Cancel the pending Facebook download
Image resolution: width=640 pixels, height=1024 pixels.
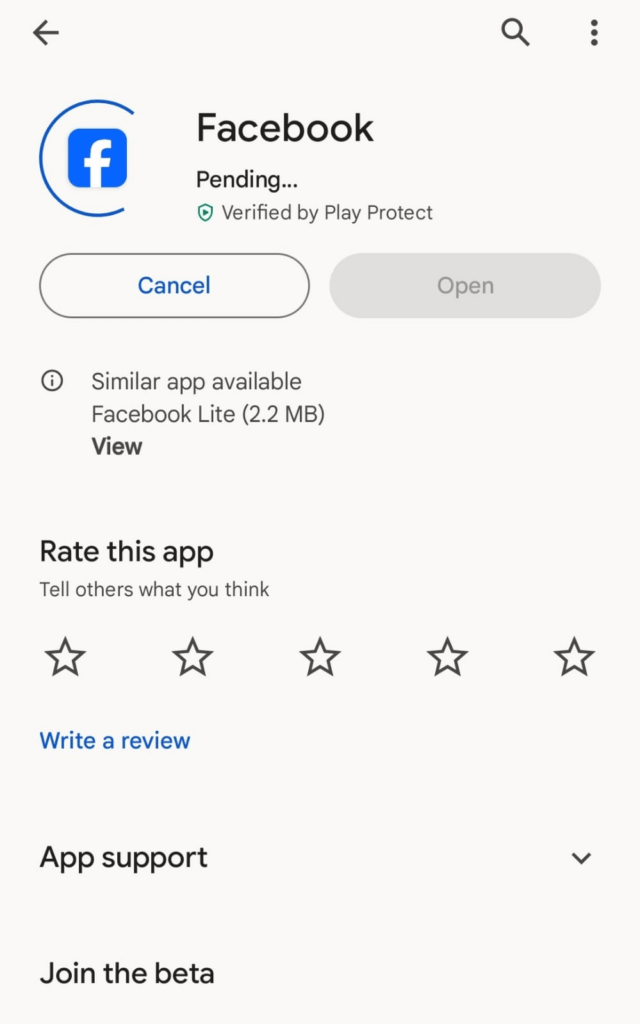(x=174, y=285)
